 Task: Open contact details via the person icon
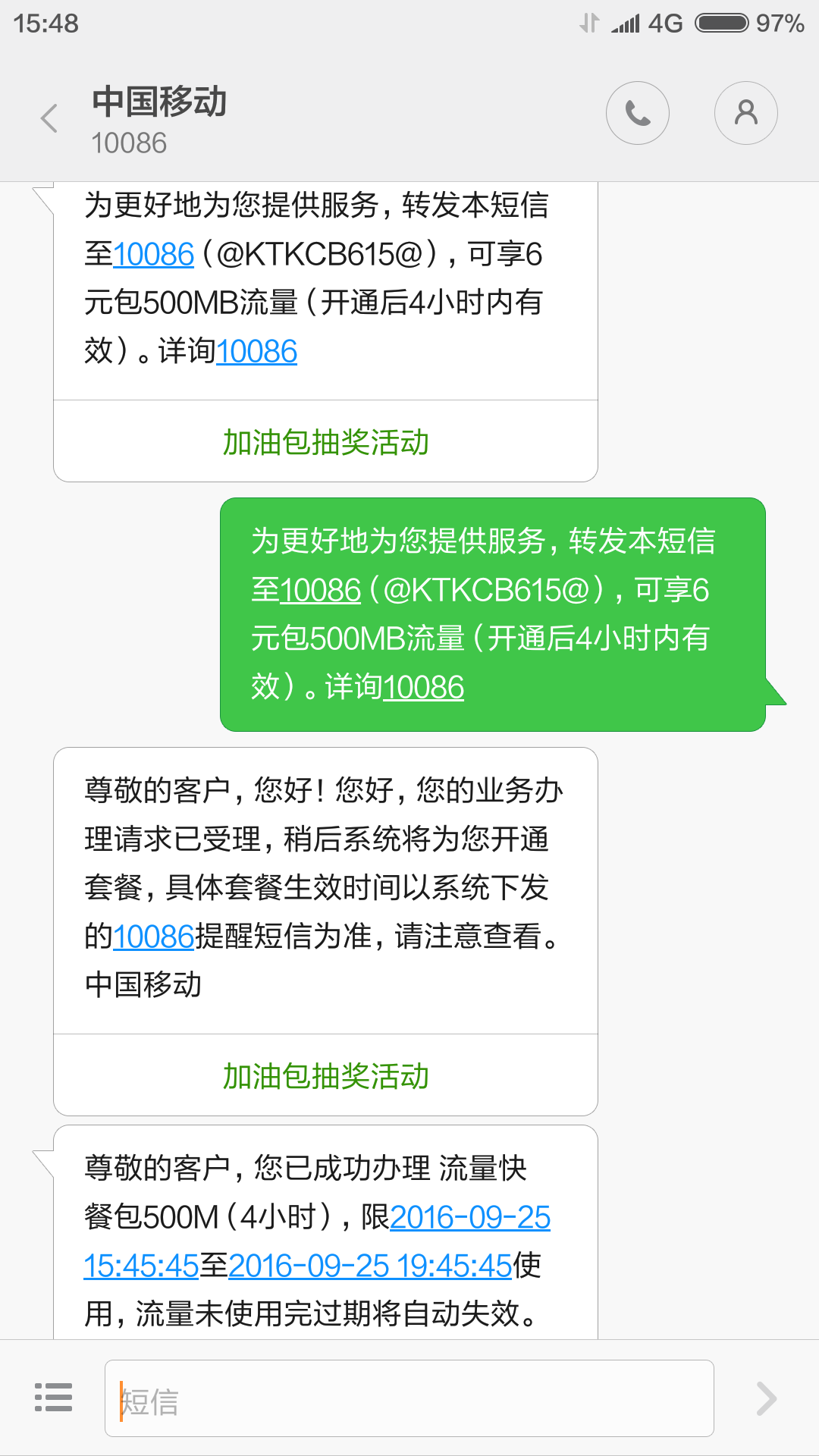click(x=745, y=112)
